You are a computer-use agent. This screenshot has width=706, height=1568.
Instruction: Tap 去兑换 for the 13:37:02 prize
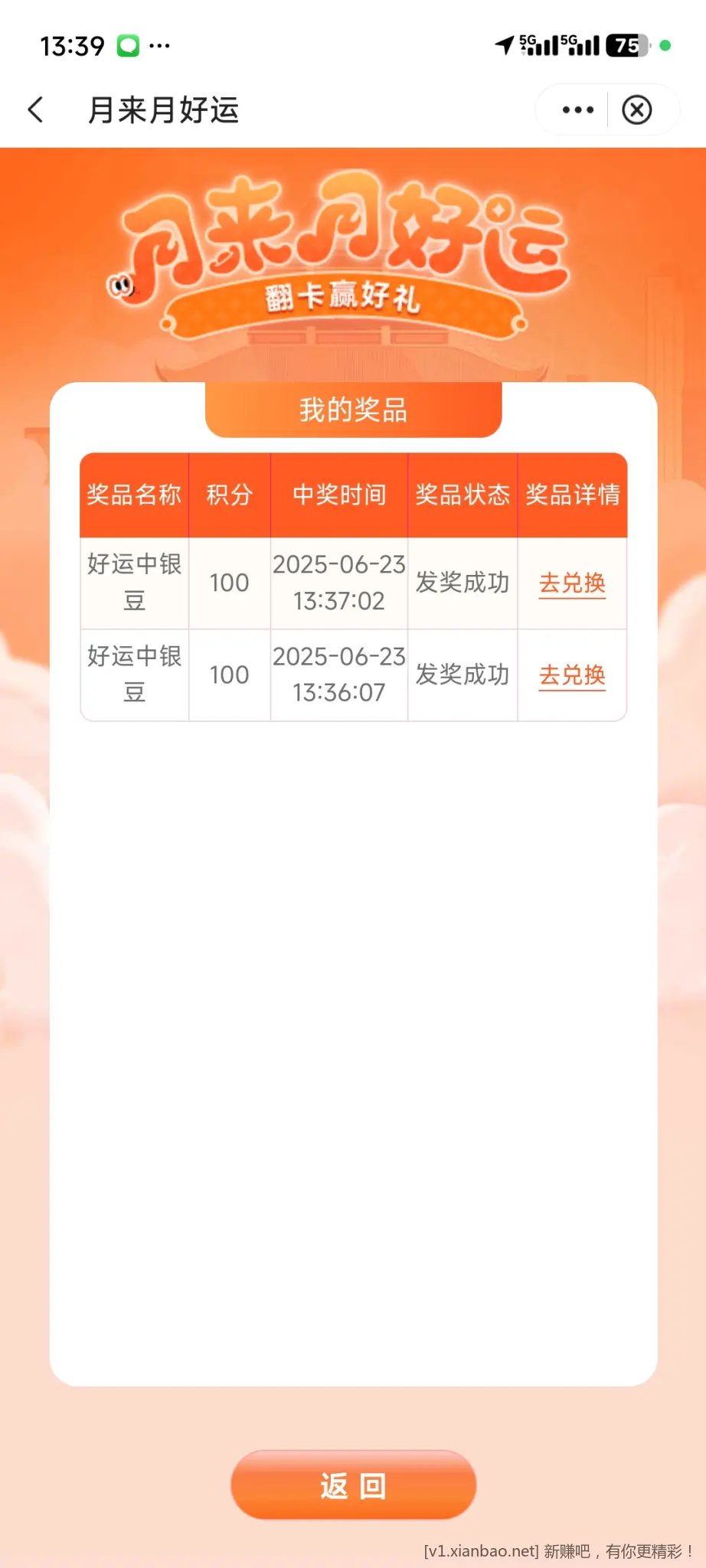coord(572,583)
